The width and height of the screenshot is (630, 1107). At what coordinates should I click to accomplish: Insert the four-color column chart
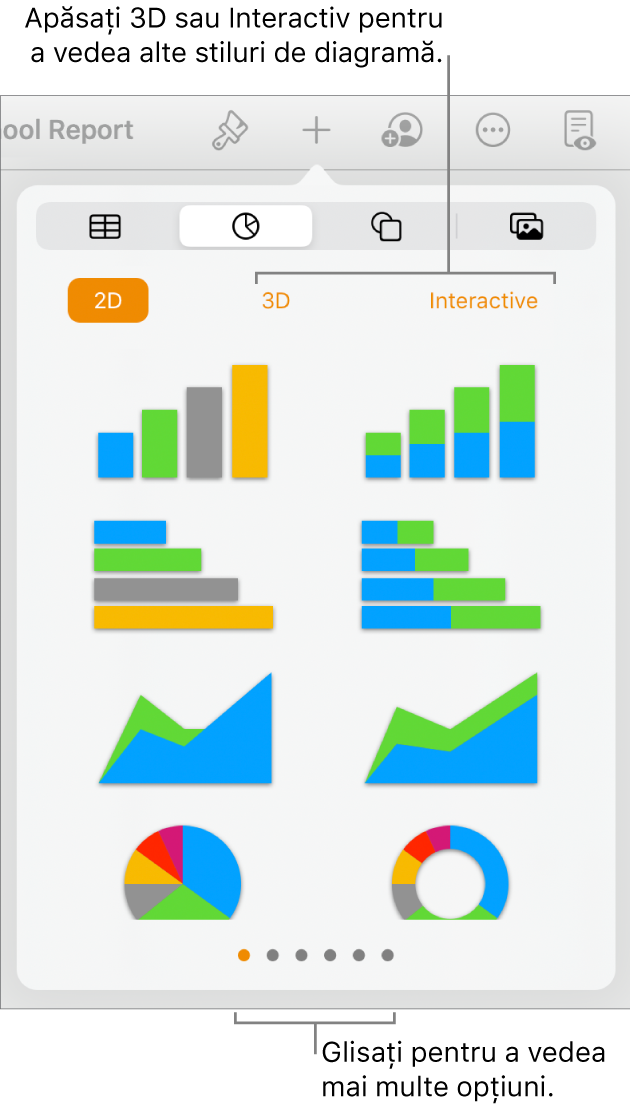183,421
